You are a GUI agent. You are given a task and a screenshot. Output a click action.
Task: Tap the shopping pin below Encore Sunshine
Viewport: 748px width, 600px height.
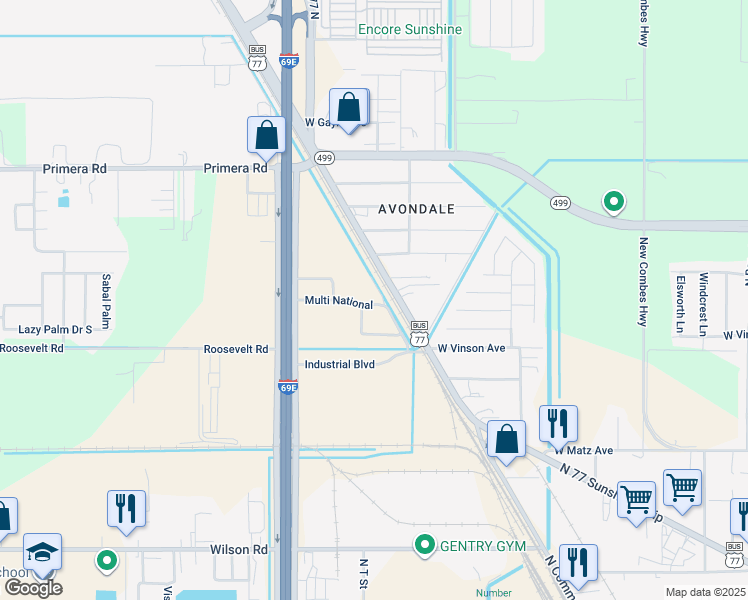(350, 107)
